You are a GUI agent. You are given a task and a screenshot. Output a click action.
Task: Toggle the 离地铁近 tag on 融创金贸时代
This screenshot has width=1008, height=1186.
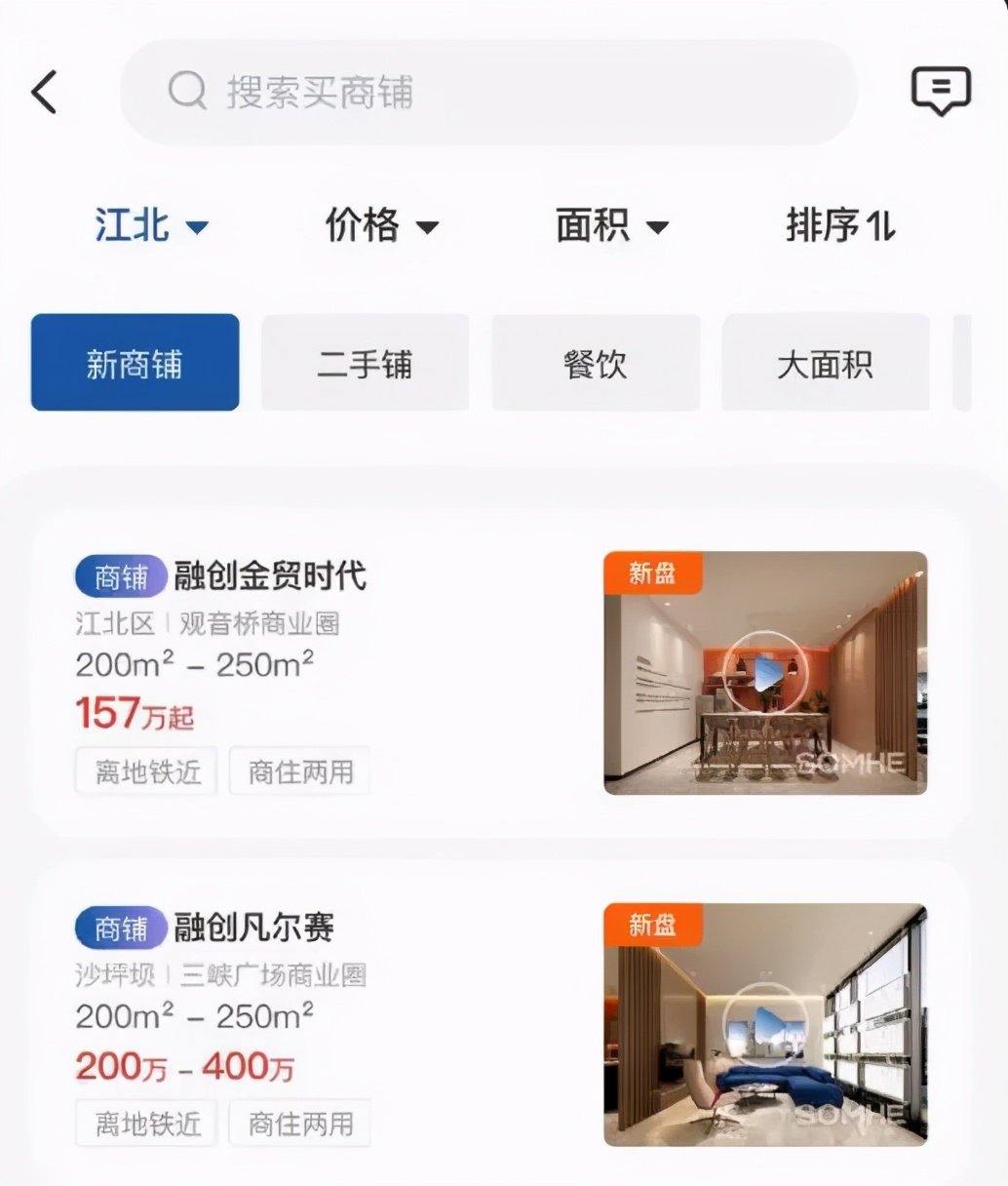tap(145, 771)
